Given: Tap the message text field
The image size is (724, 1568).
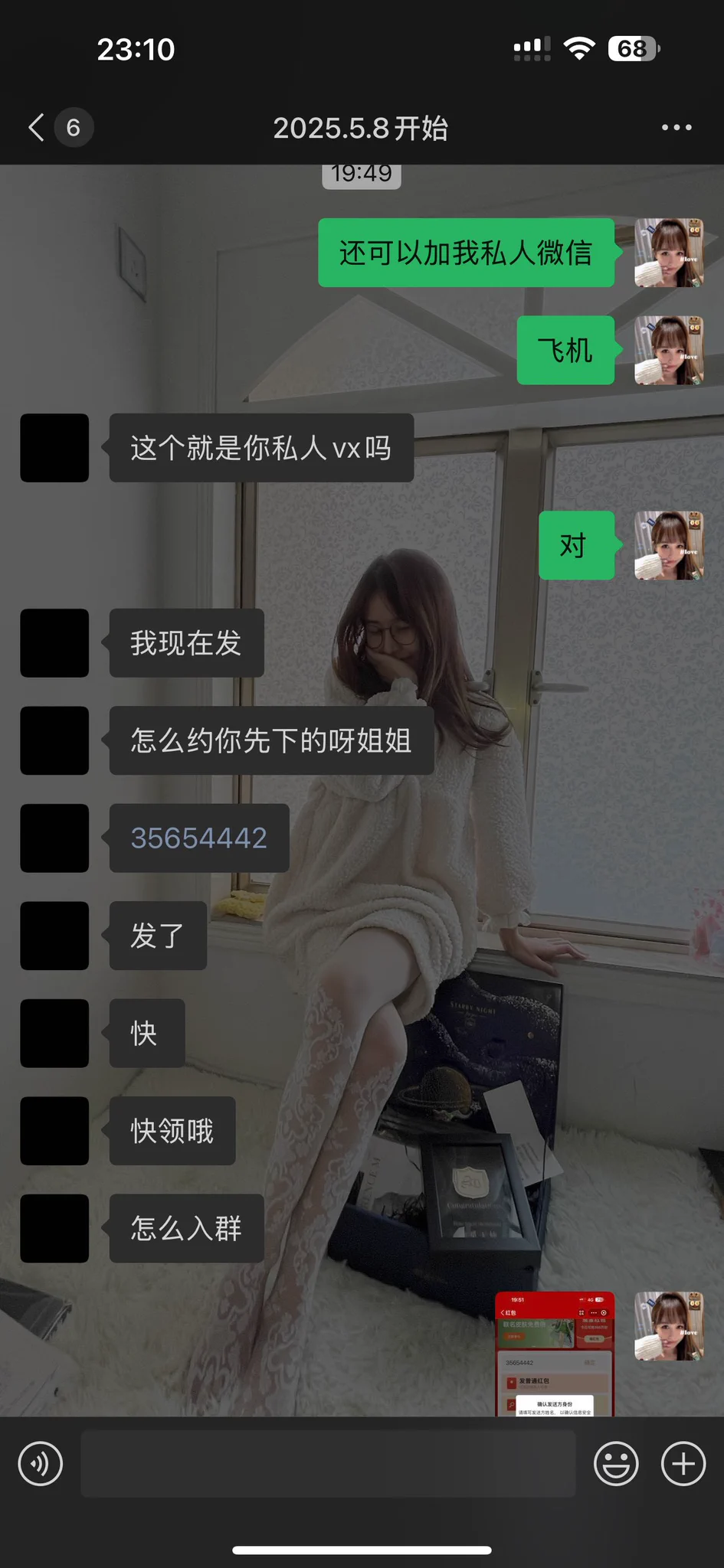Looking at the screenshot, I should coord(328,1463).
